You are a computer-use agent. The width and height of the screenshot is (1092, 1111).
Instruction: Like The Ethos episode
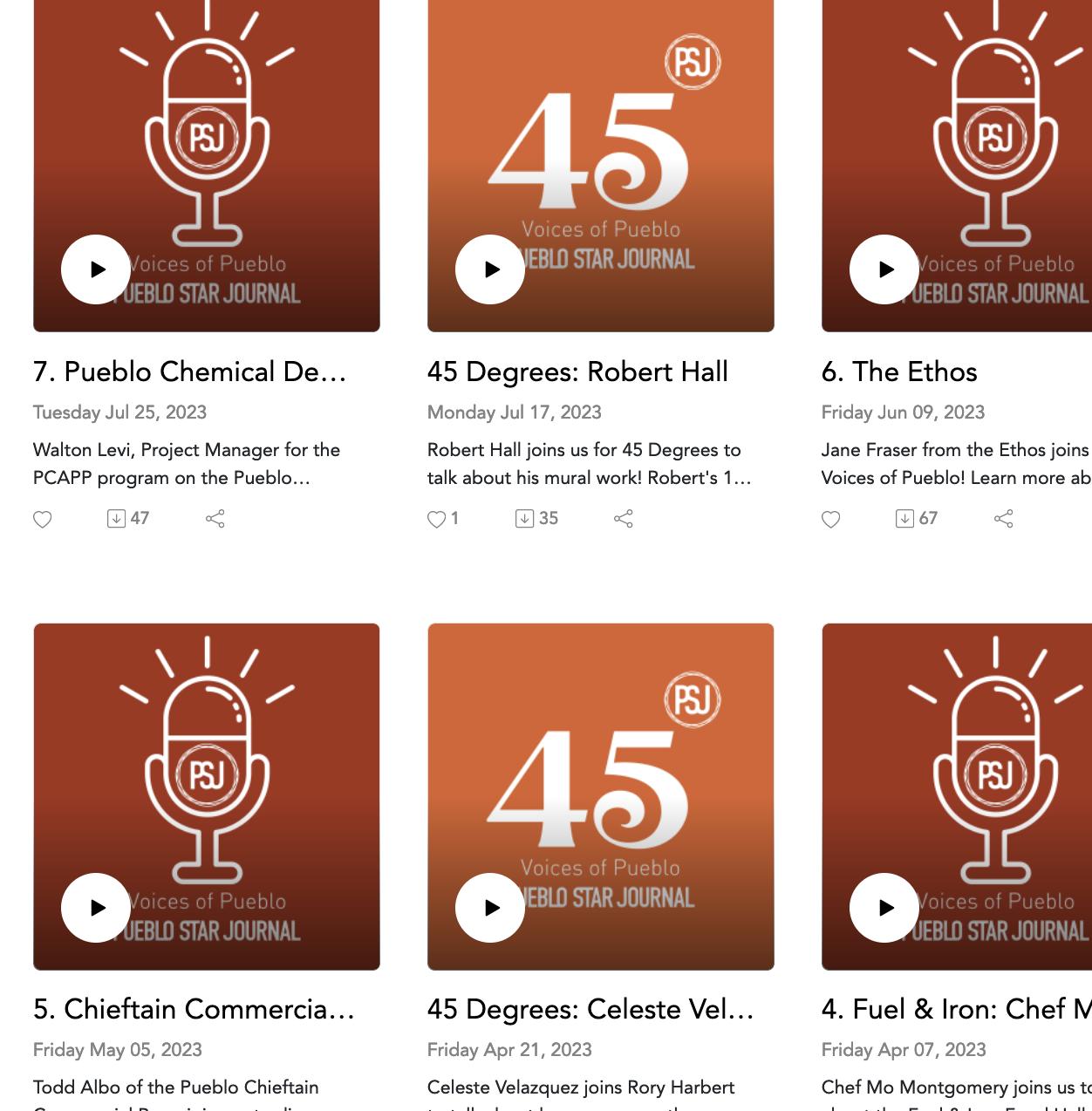coord(831,520)
